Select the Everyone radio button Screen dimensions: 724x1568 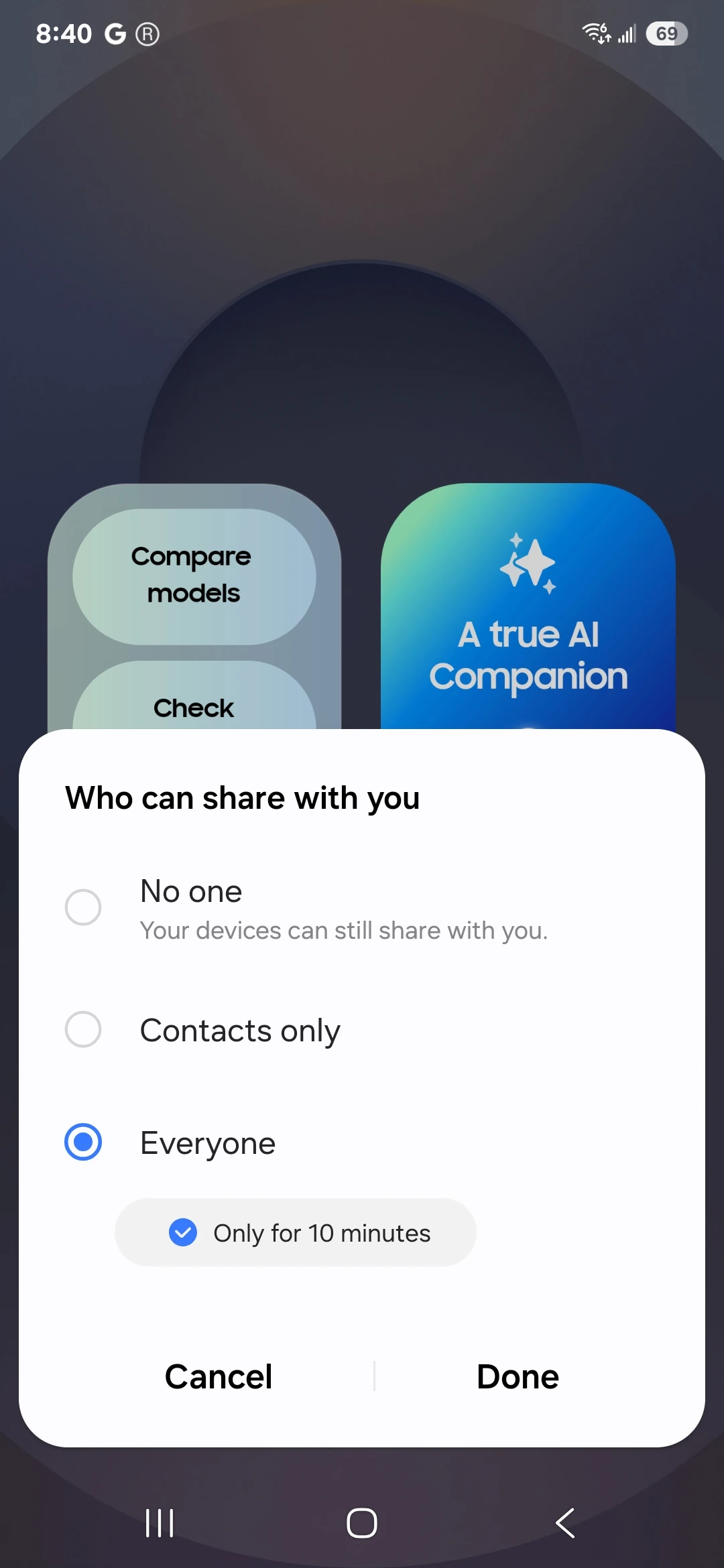83,1142
